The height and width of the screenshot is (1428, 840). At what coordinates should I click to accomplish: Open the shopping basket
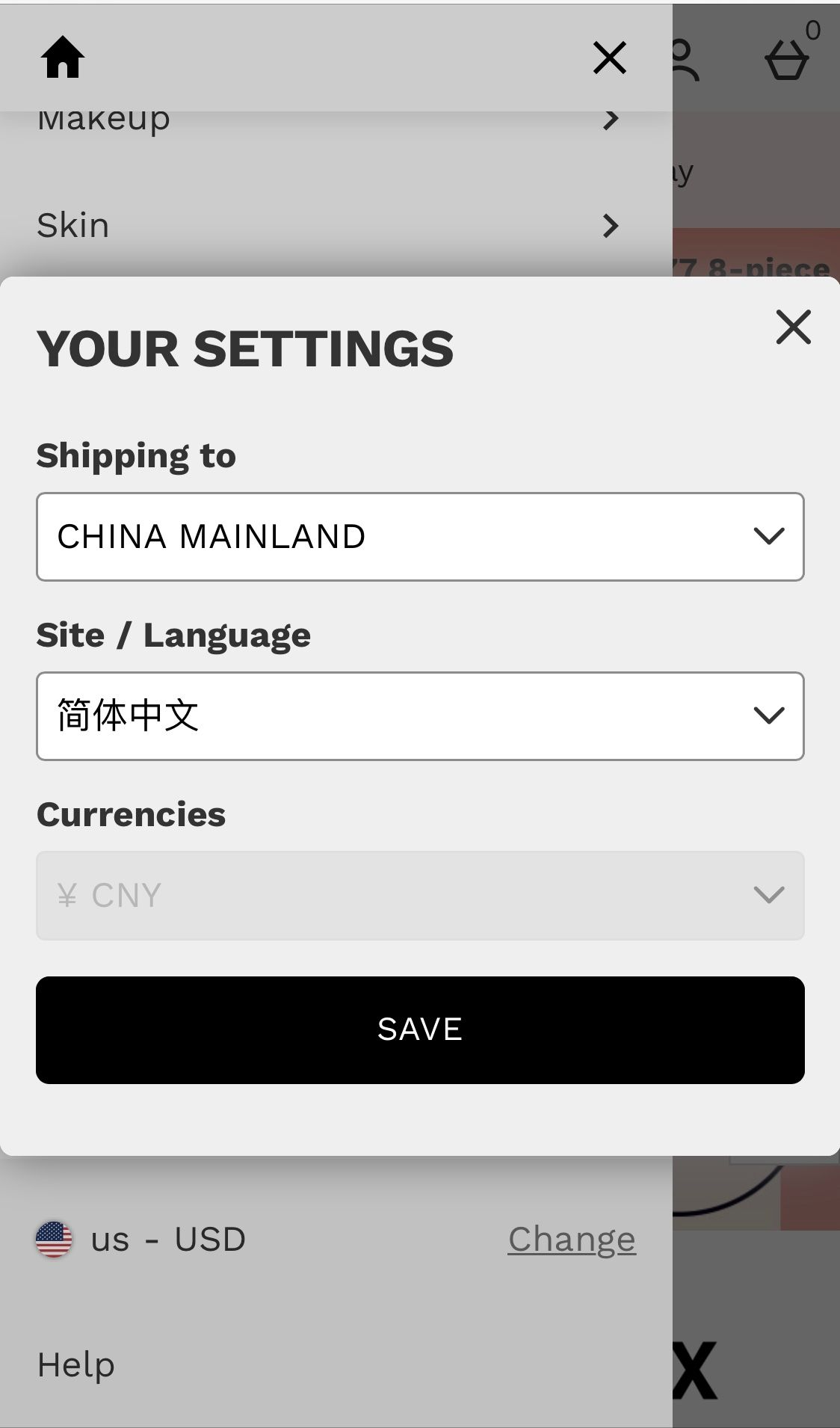pos(787,60)
